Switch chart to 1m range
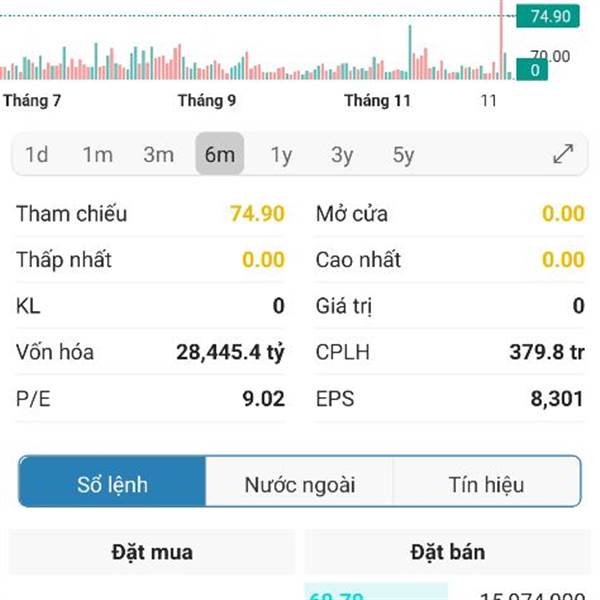600x600 pixels. 97,154
